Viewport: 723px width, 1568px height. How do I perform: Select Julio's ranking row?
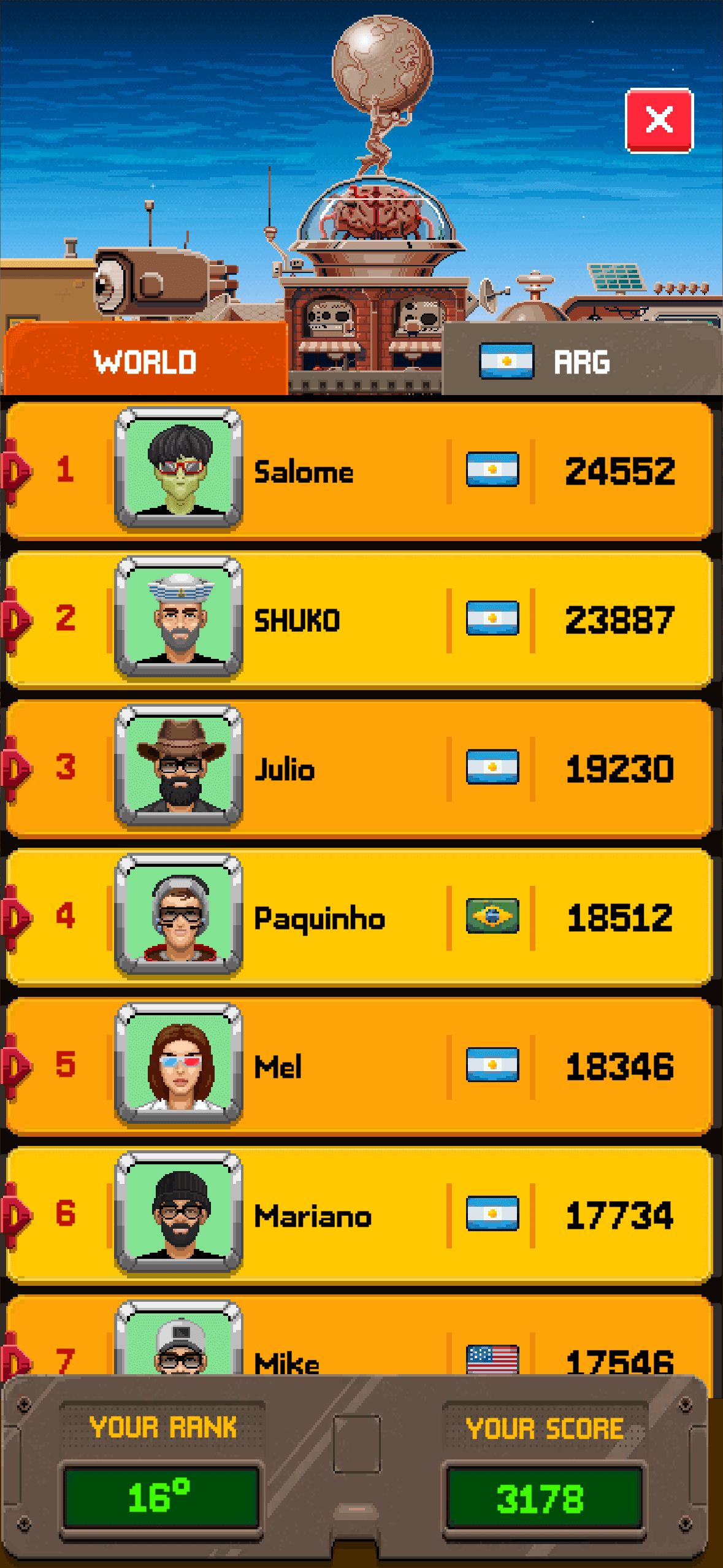click(x=359, y=769)
